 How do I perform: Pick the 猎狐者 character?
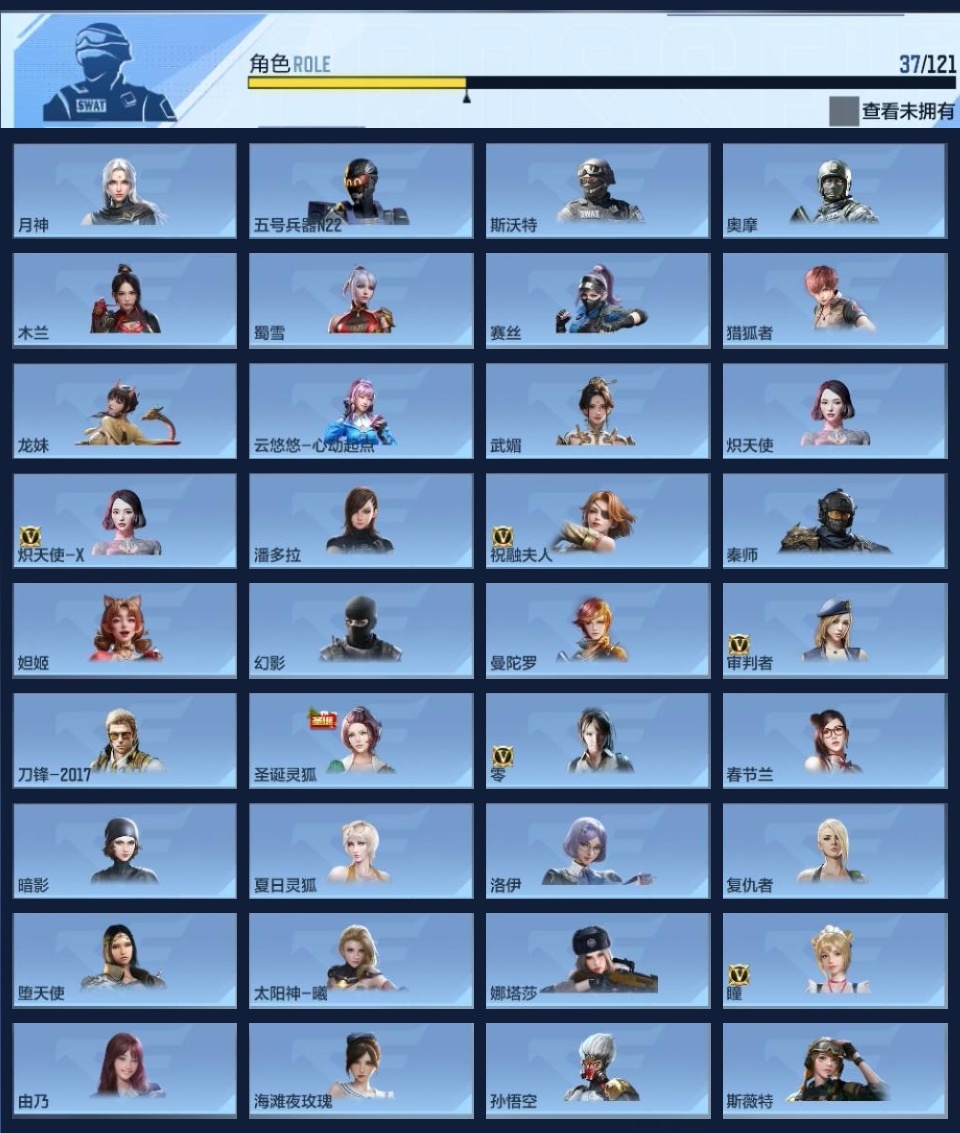(835, 300)
